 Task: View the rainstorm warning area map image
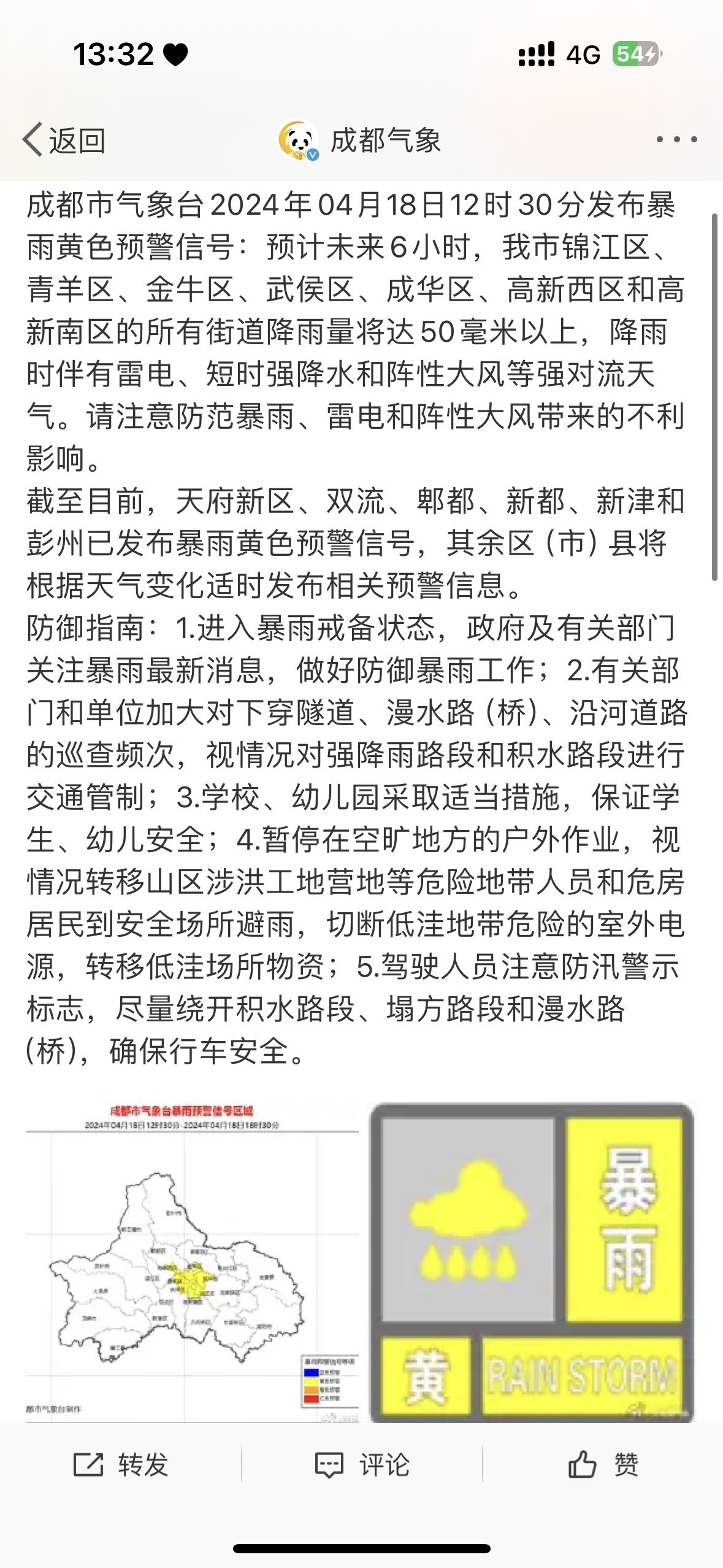pos(192,1262)
